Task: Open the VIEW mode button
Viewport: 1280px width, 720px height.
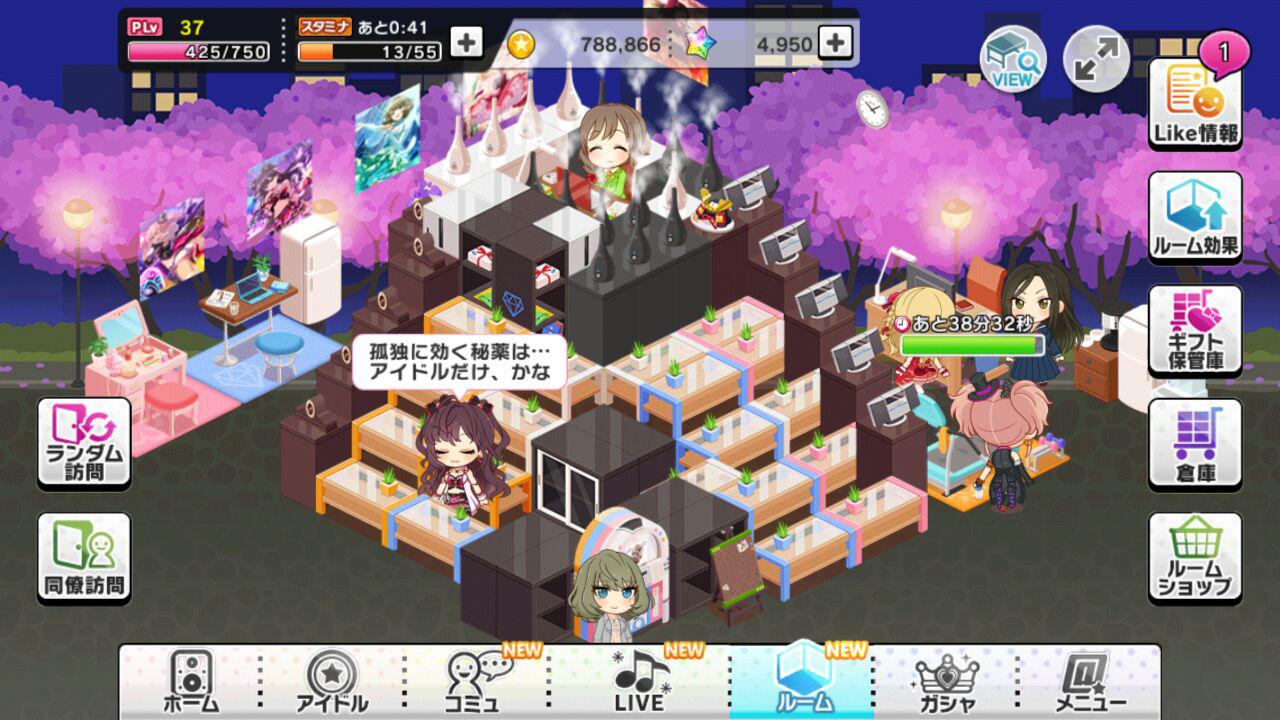Action: pyautogui.click(x=1012, y=60)
